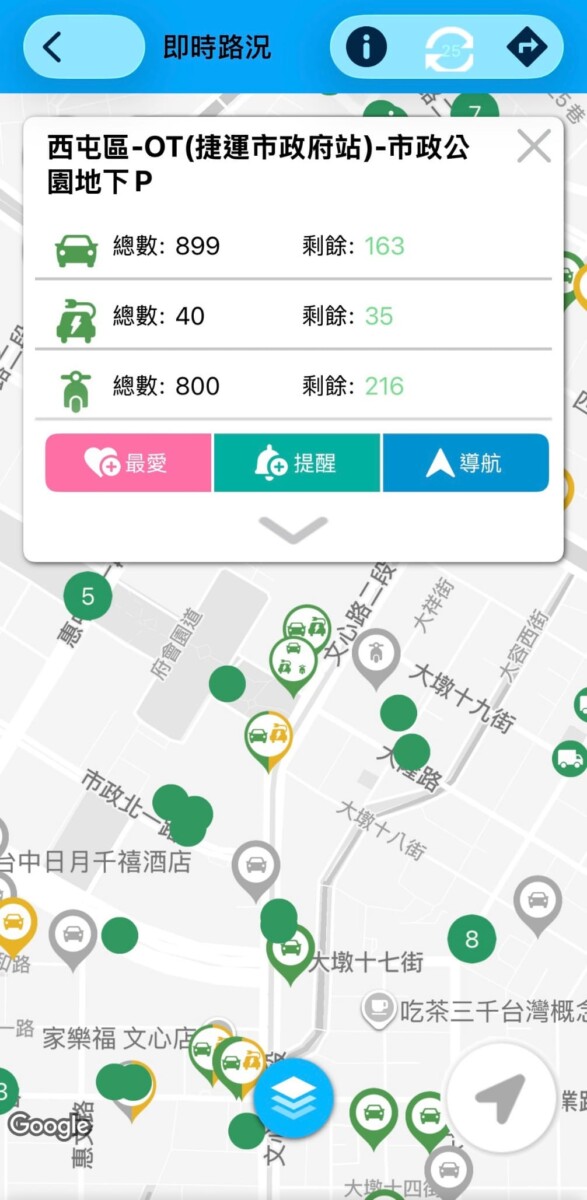Tap the gray car marker near 台中日月千禧酒店
Screen dimensions: 587x1200
(x=256, y=869)
